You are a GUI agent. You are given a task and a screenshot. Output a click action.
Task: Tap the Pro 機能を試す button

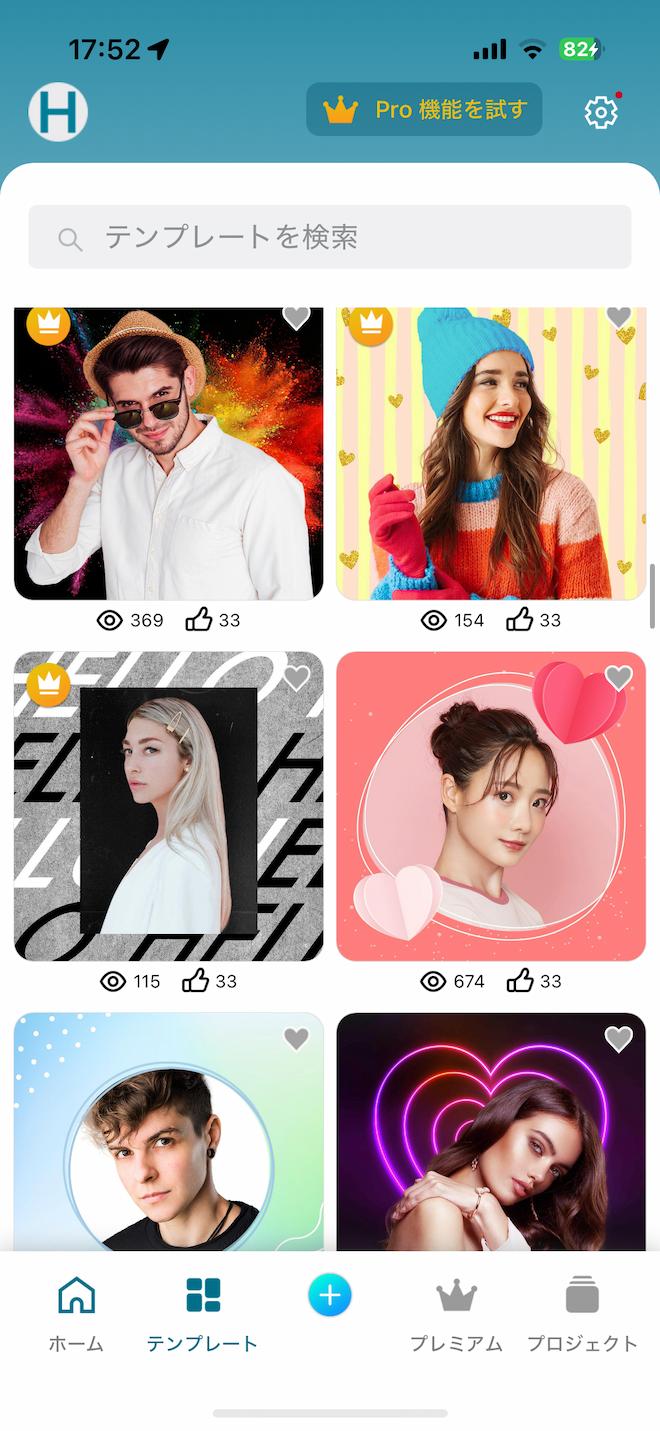(424, 109)
